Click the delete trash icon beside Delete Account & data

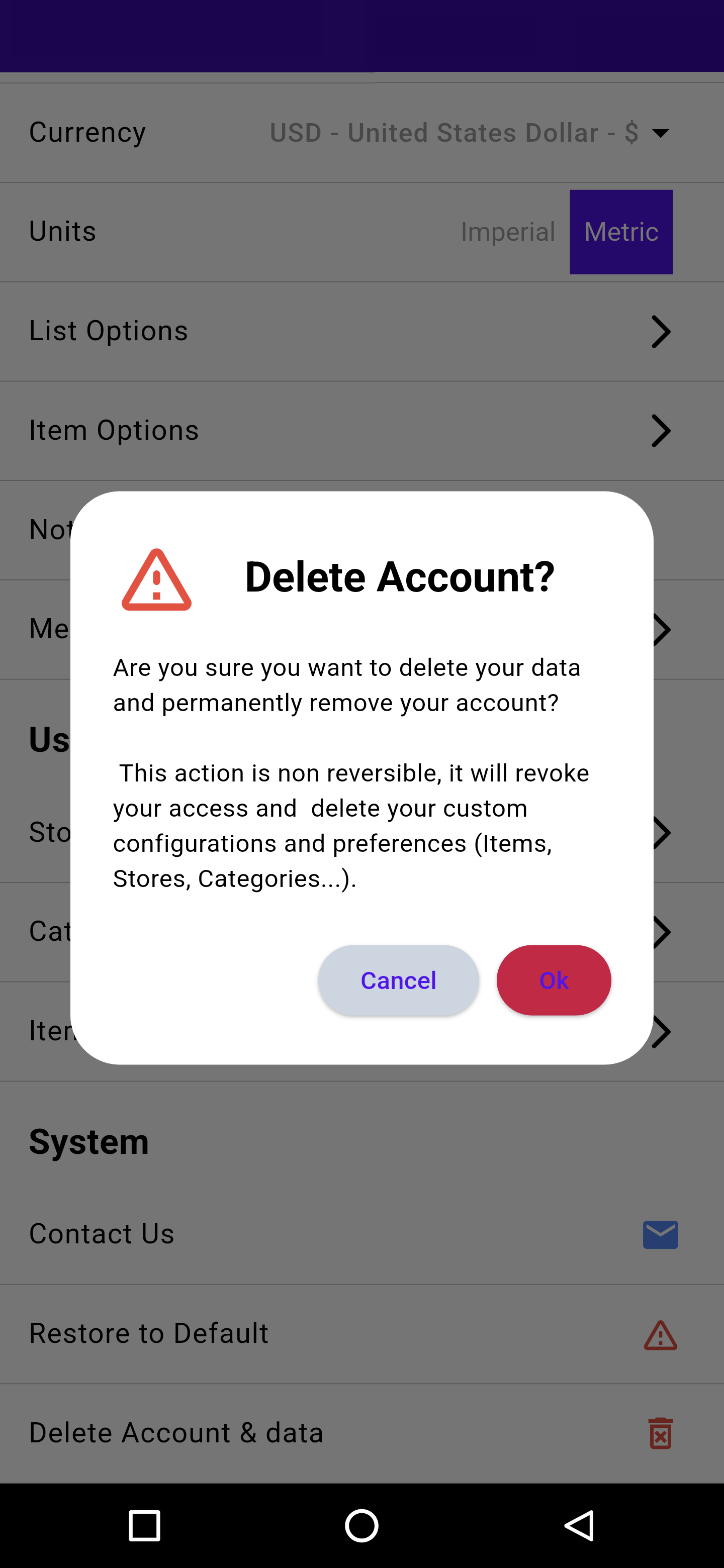pyautogui.click(x=660, y=1433)
